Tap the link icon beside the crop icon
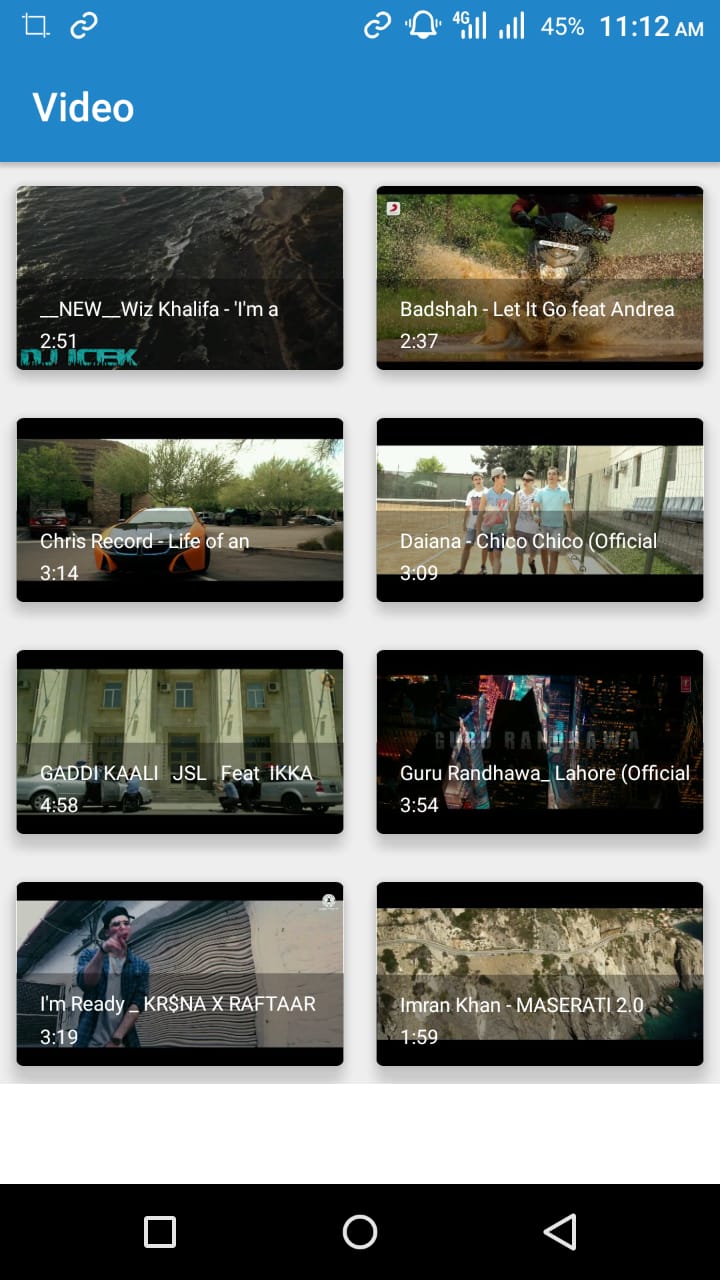720x1280 pixels. tap(85, 27)
